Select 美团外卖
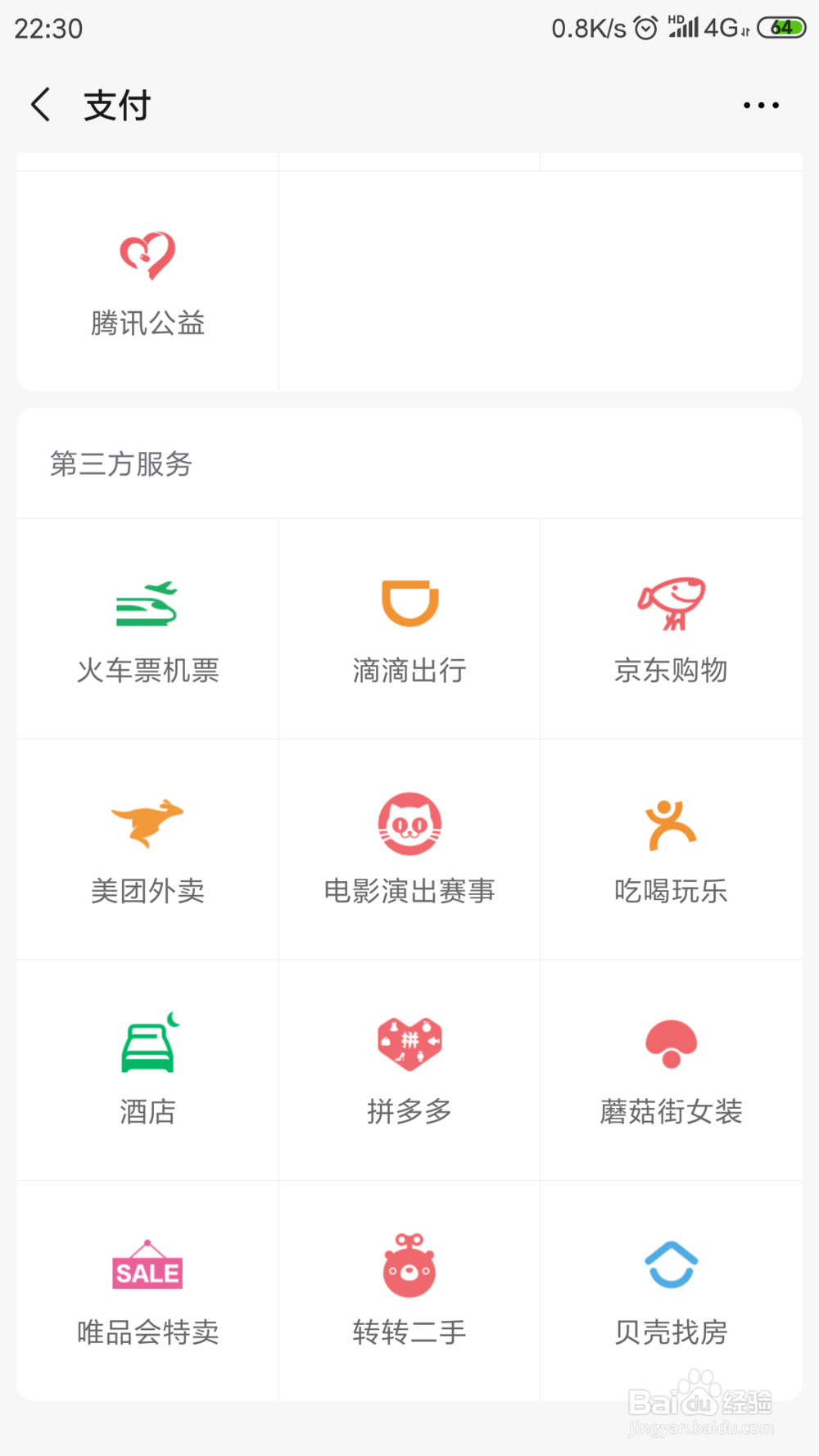 point(147,849)
